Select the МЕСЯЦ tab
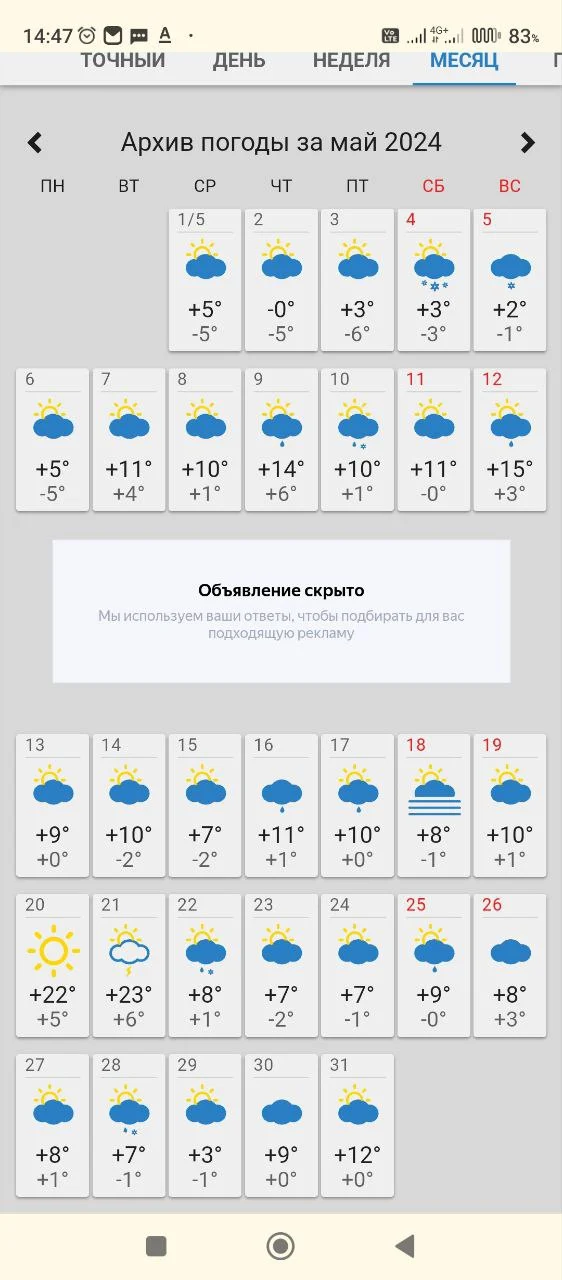 click(464, 61)
